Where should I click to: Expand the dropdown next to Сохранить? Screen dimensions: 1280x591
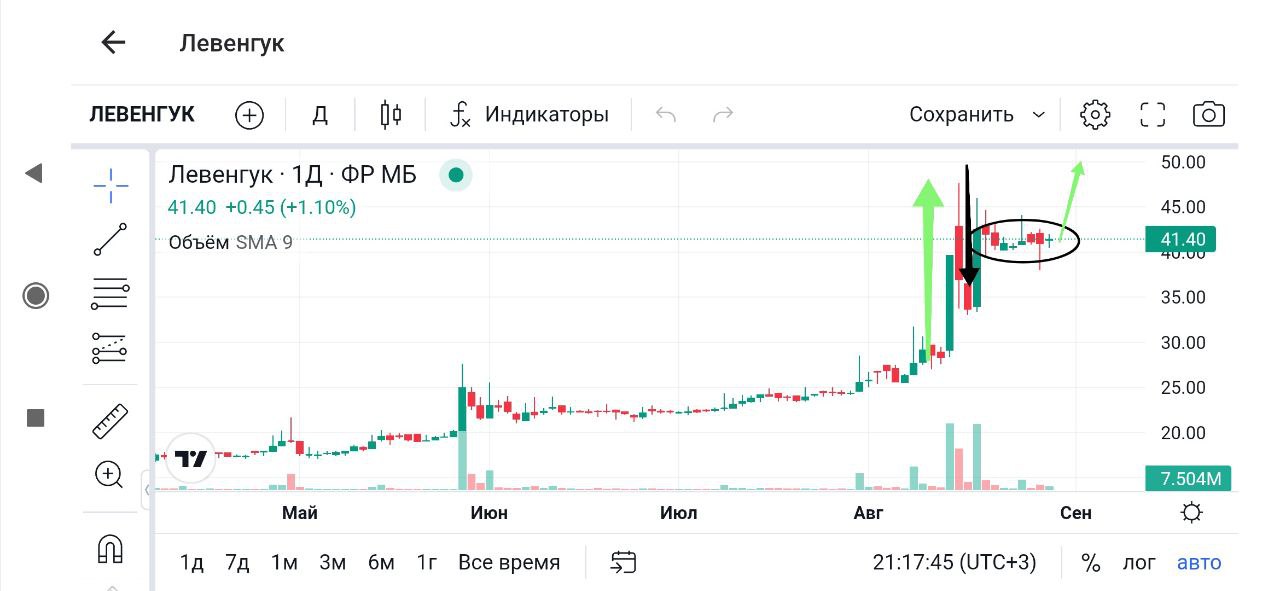1038,115
